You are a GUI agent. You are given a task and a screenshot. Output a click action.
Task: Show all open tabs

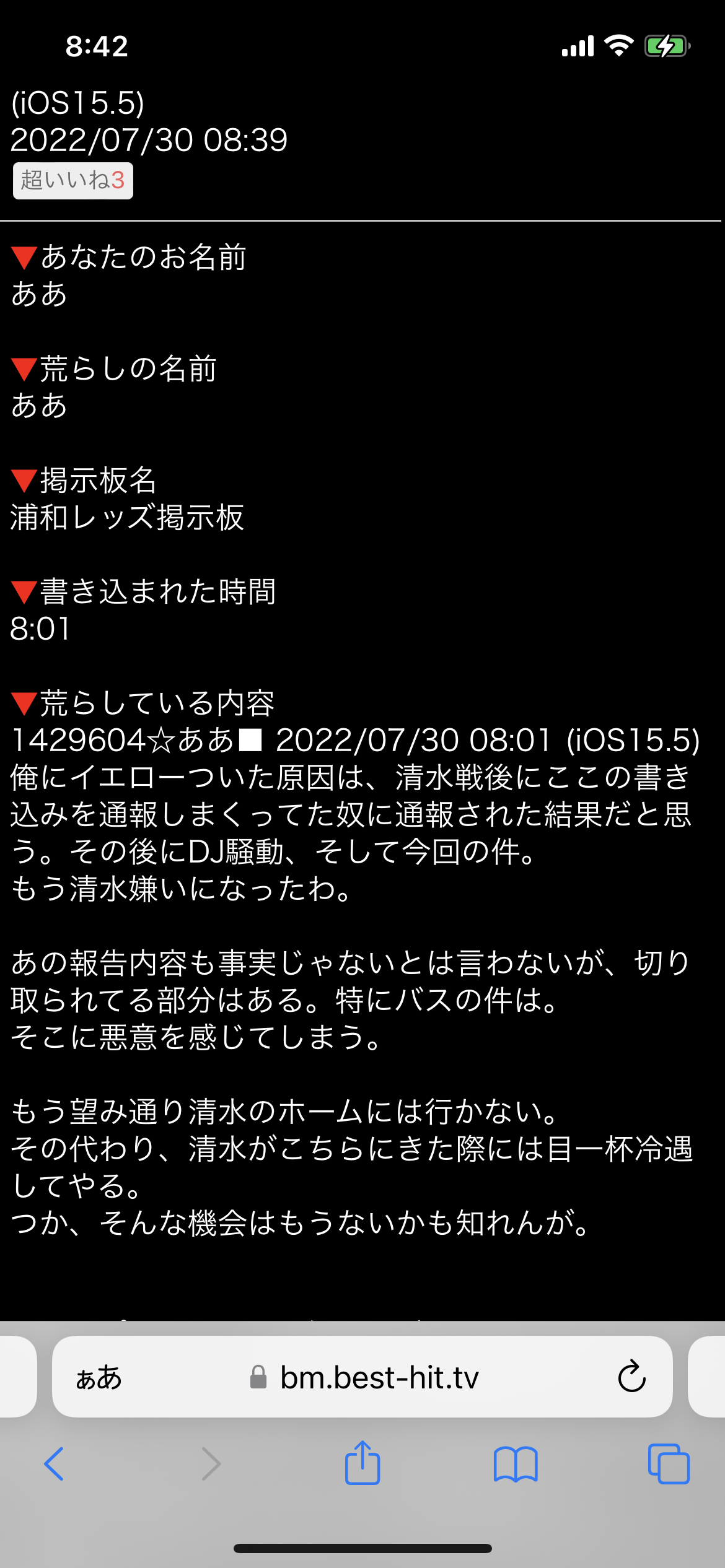pos(668,1464)
